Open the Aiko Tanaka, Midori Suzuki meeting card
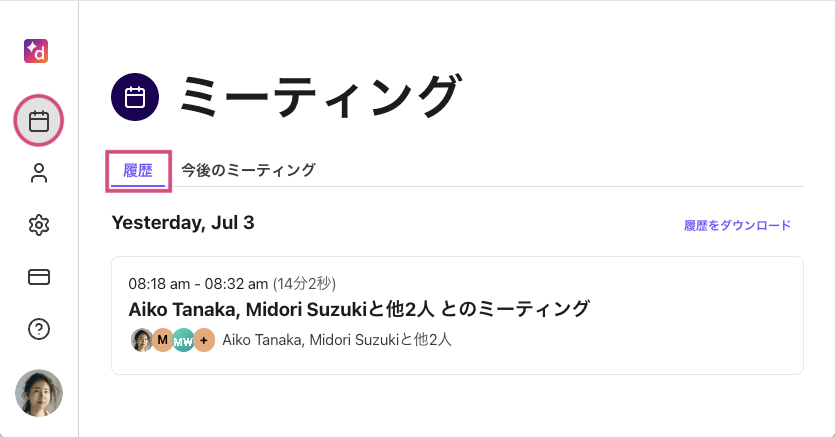The image size is (835, 437). (x=457, y=315)
